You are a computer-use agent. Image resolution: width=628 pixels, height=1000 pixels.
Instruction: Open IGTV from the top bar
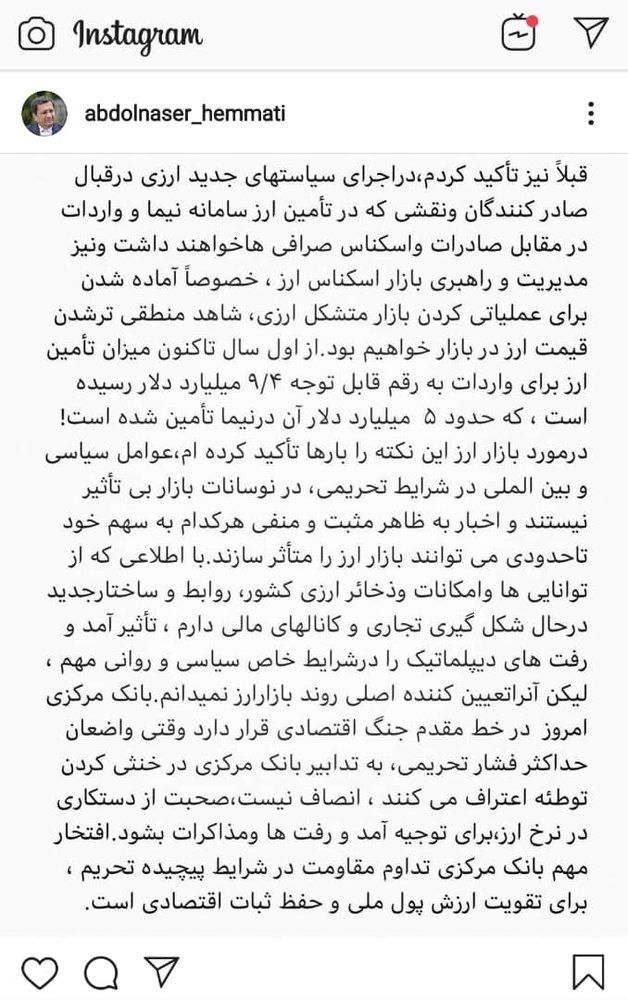[x=519, y=34]
